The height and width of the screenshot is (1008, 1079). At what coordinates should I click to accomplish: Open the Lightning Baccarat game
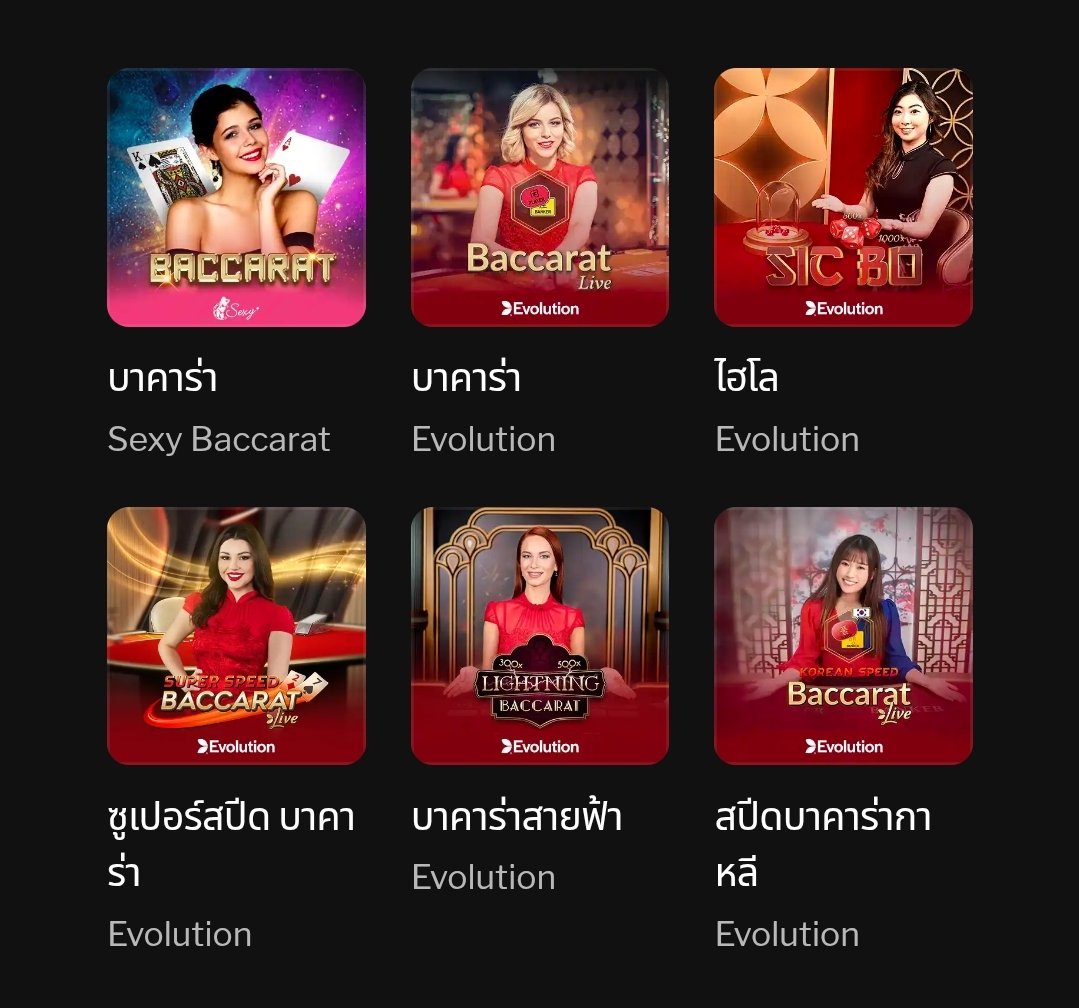point(540,635)
